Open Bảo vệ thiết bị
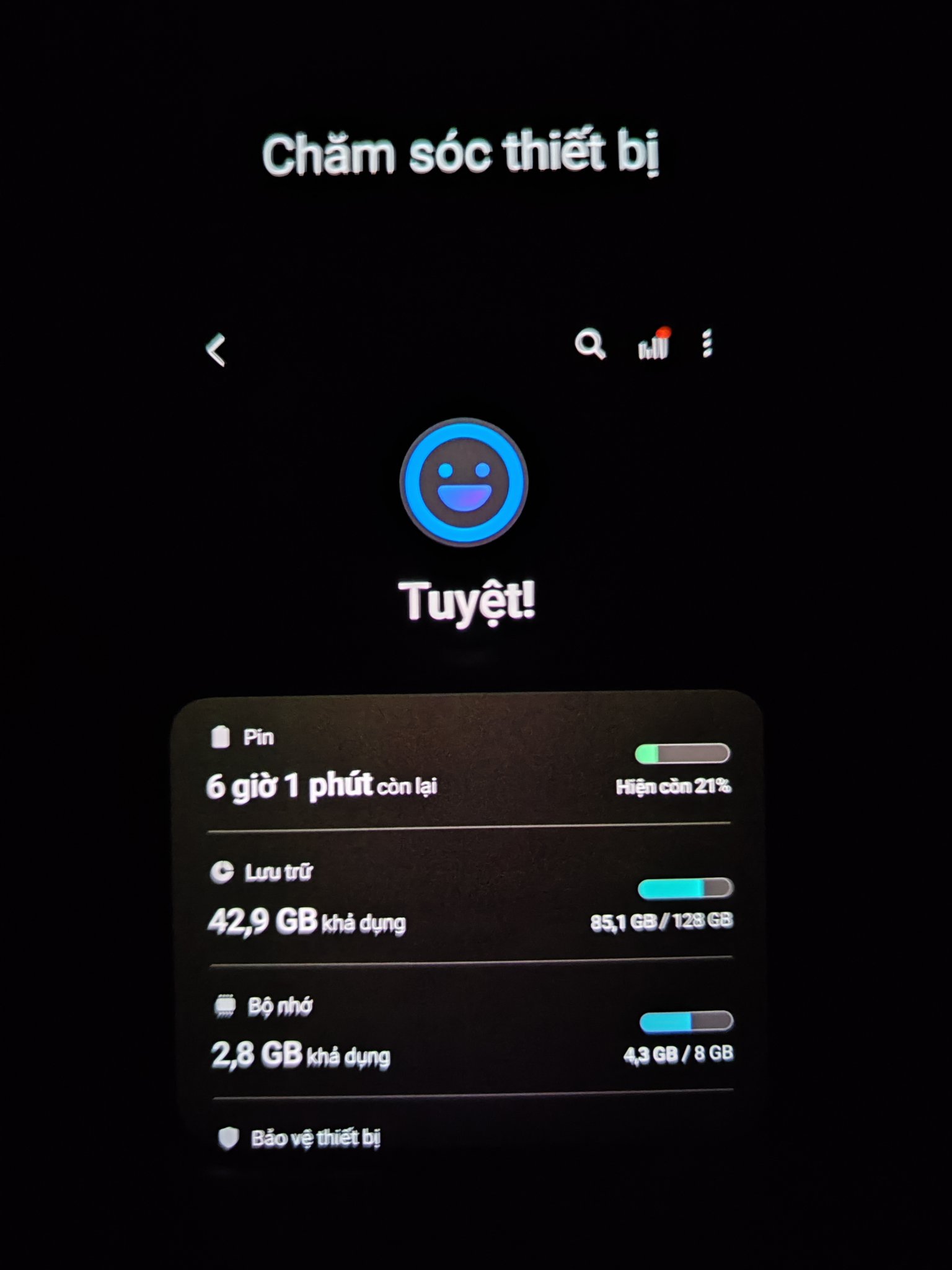This screenshot has height=1270, width=952. (x=316, y=1138)
